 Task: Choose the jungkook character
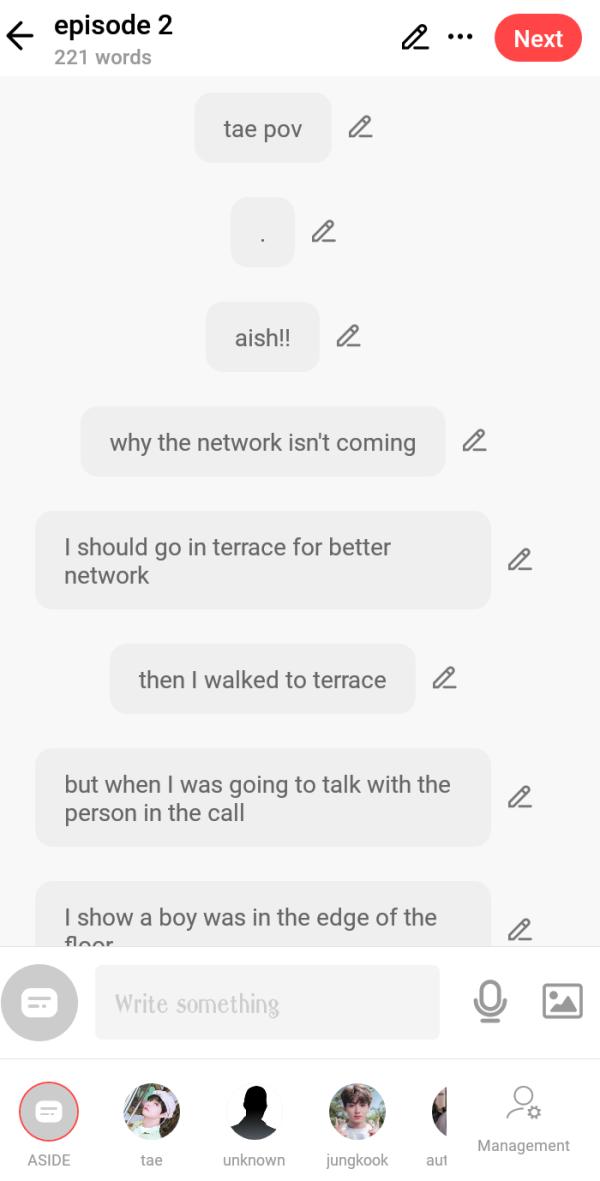click(x=357, y=1112)
